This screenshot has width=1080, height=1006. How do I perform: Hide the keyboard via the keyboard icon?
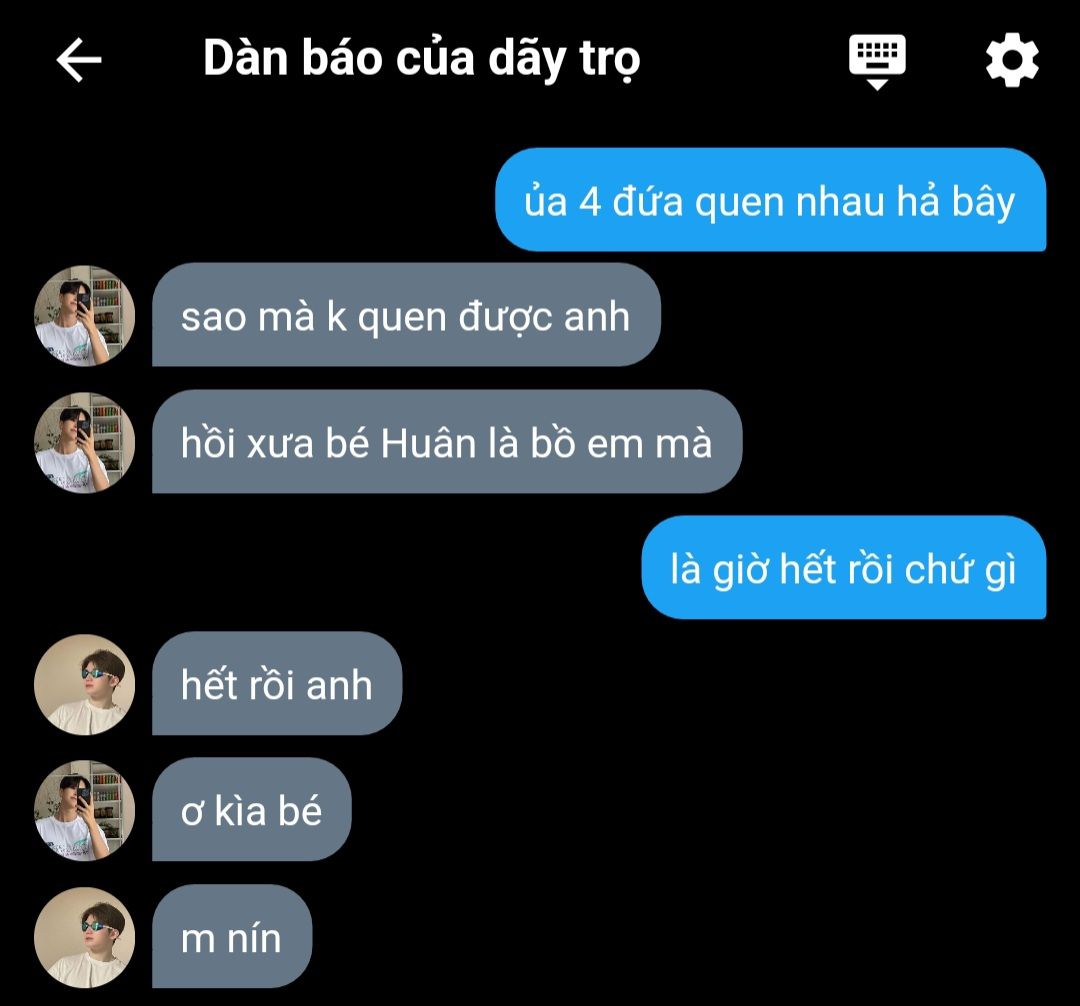(x=877, y=60)
